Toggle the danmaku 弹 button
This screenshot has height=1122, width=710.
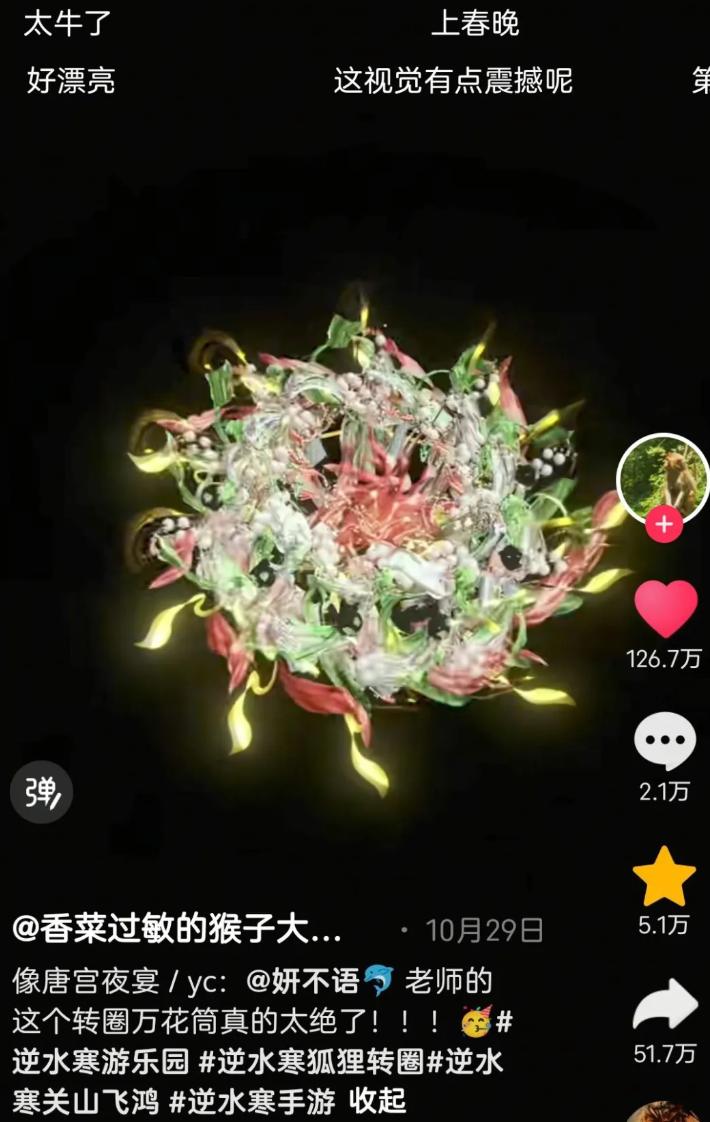pyautogui.click(x=42, y=792)
